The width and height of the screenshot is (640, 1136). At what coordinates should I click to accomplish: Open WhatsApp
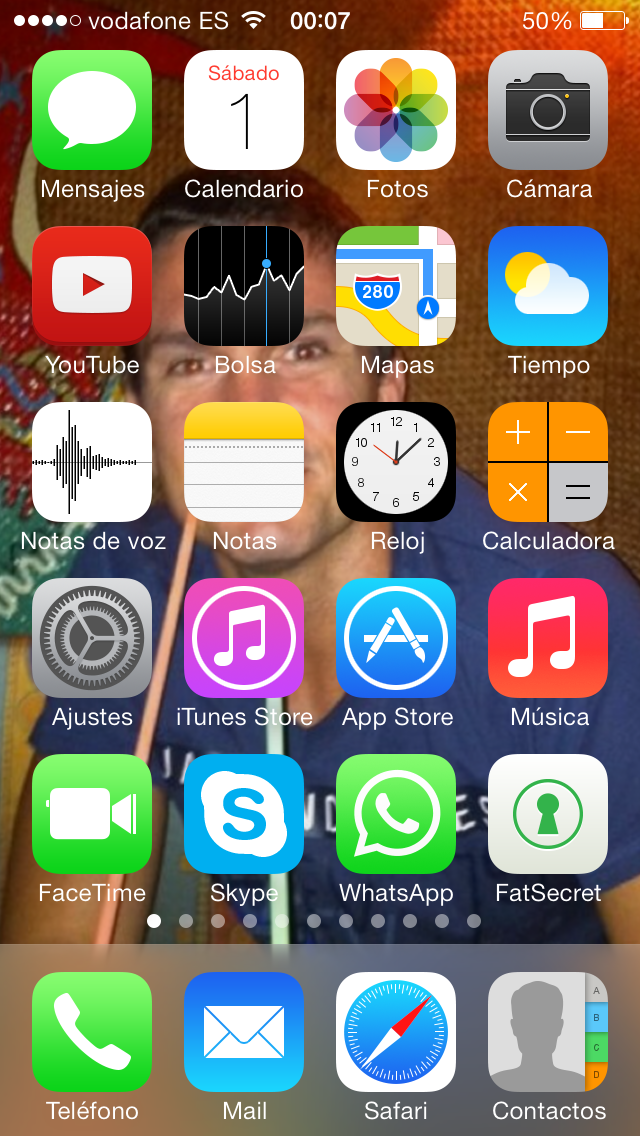396,814
